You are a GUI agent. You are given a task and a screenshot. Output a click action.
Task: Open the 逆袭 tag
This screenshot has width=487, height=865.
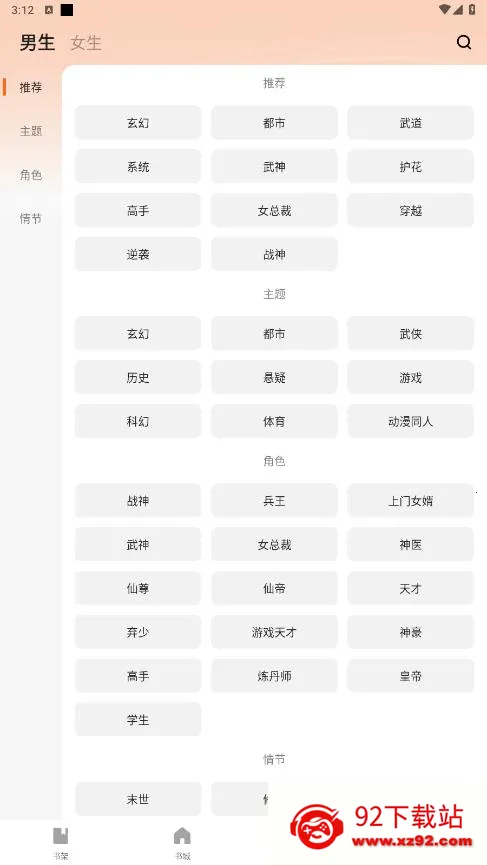tap(138, 254)
